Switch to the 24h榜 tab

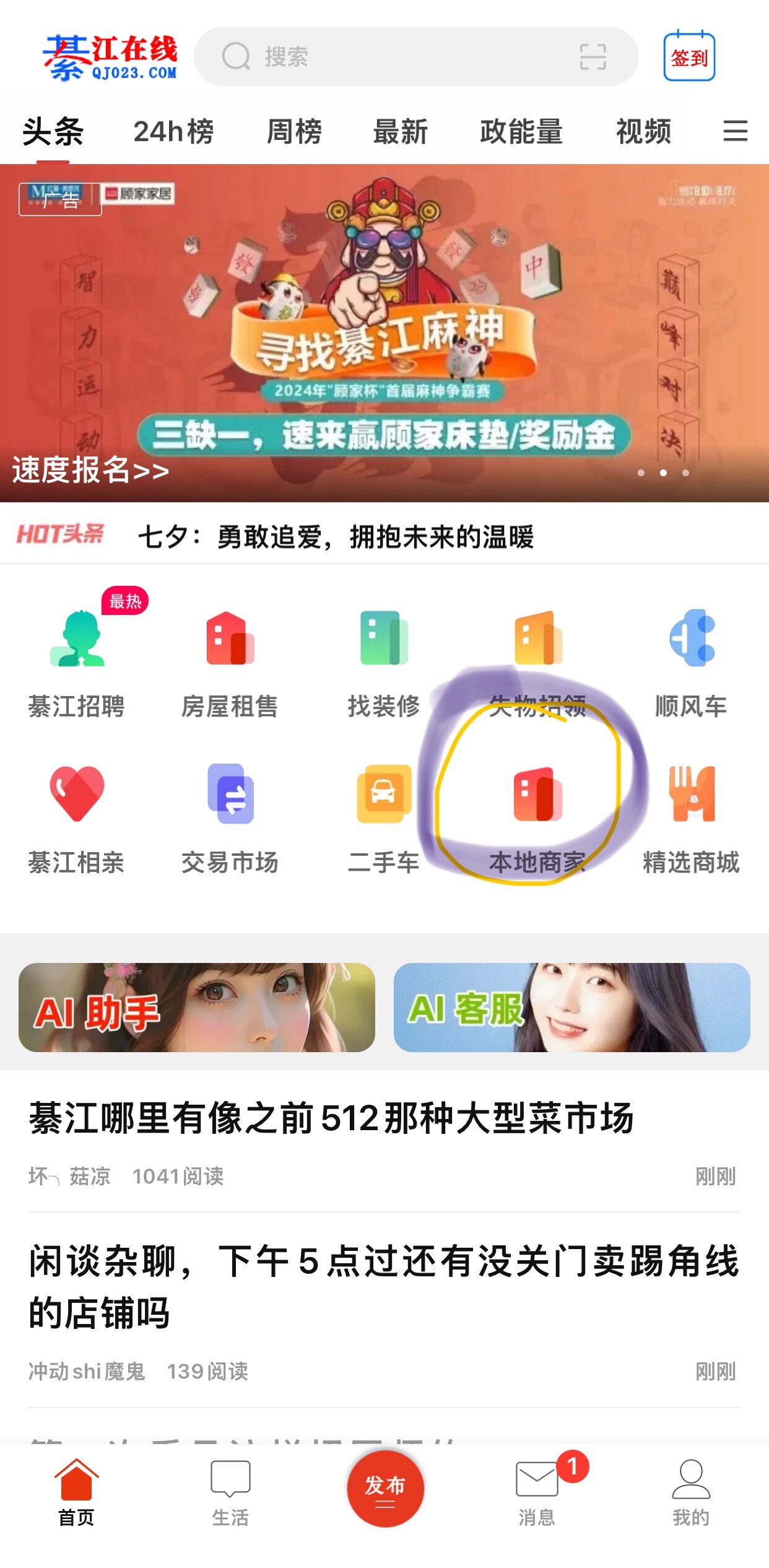click(173, 131)
